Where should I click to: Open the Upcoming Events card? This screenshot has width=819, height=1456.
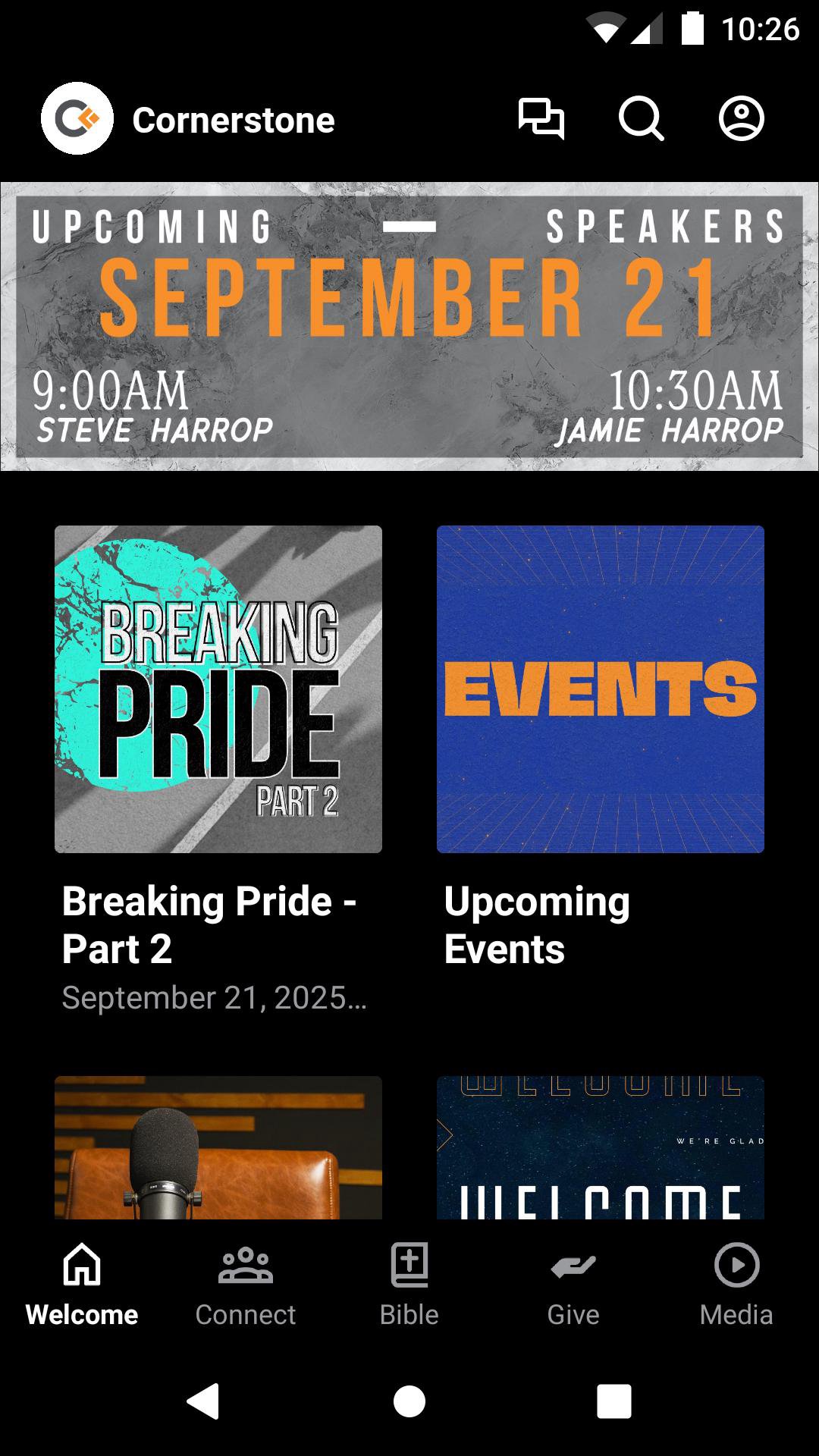pyautogui.click(x=601, y=689)
